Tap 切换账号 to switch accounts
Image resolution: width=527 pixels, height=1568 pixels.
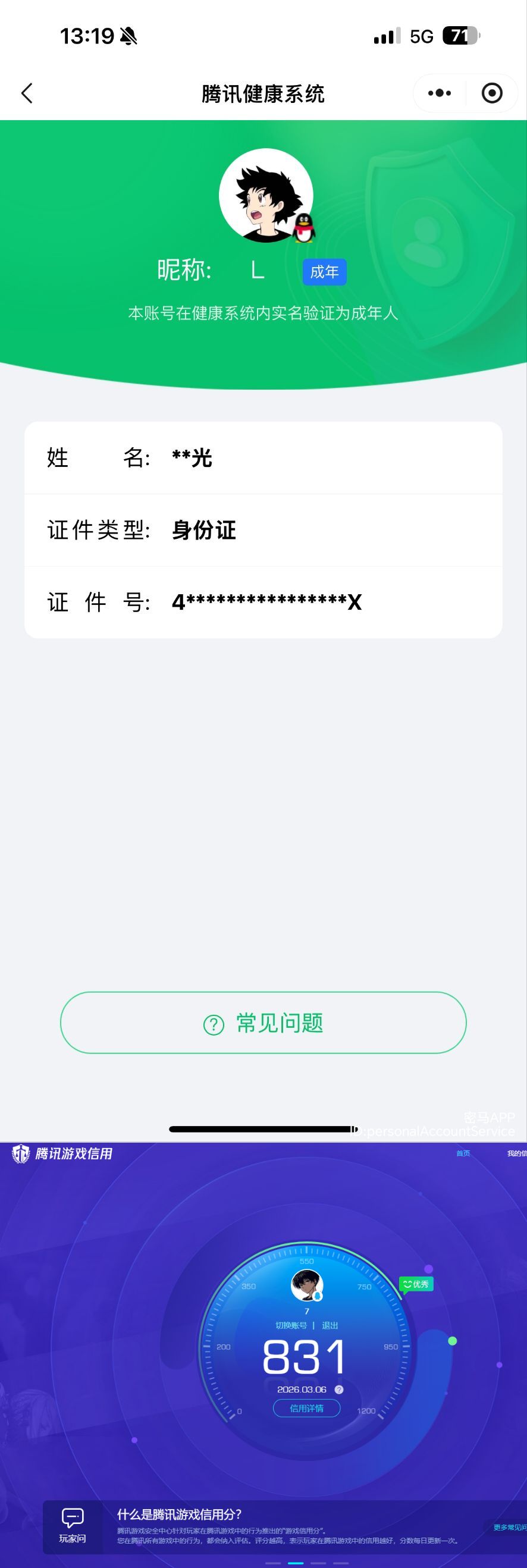[291, 1325]
